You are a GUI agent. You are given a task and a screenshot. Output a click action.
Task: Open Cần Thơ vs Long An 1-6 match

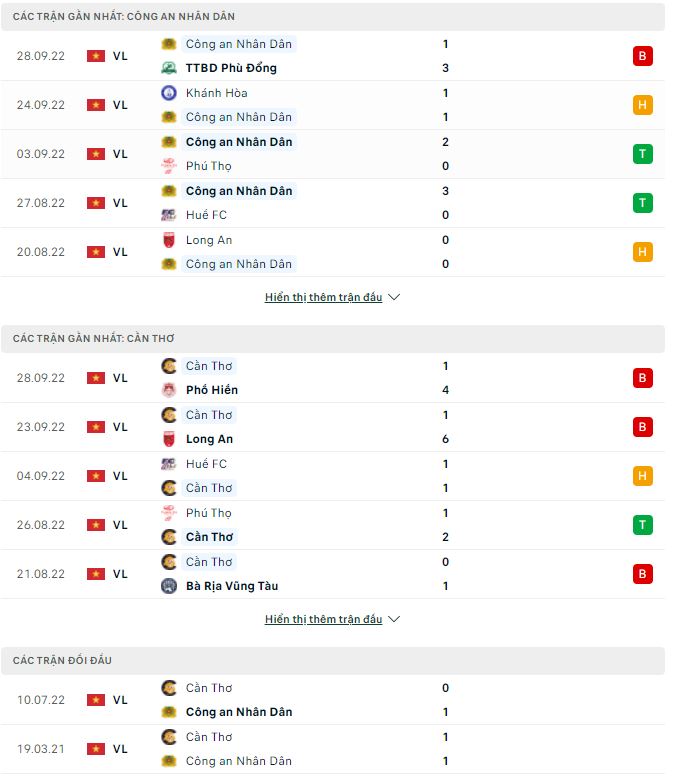300,427
